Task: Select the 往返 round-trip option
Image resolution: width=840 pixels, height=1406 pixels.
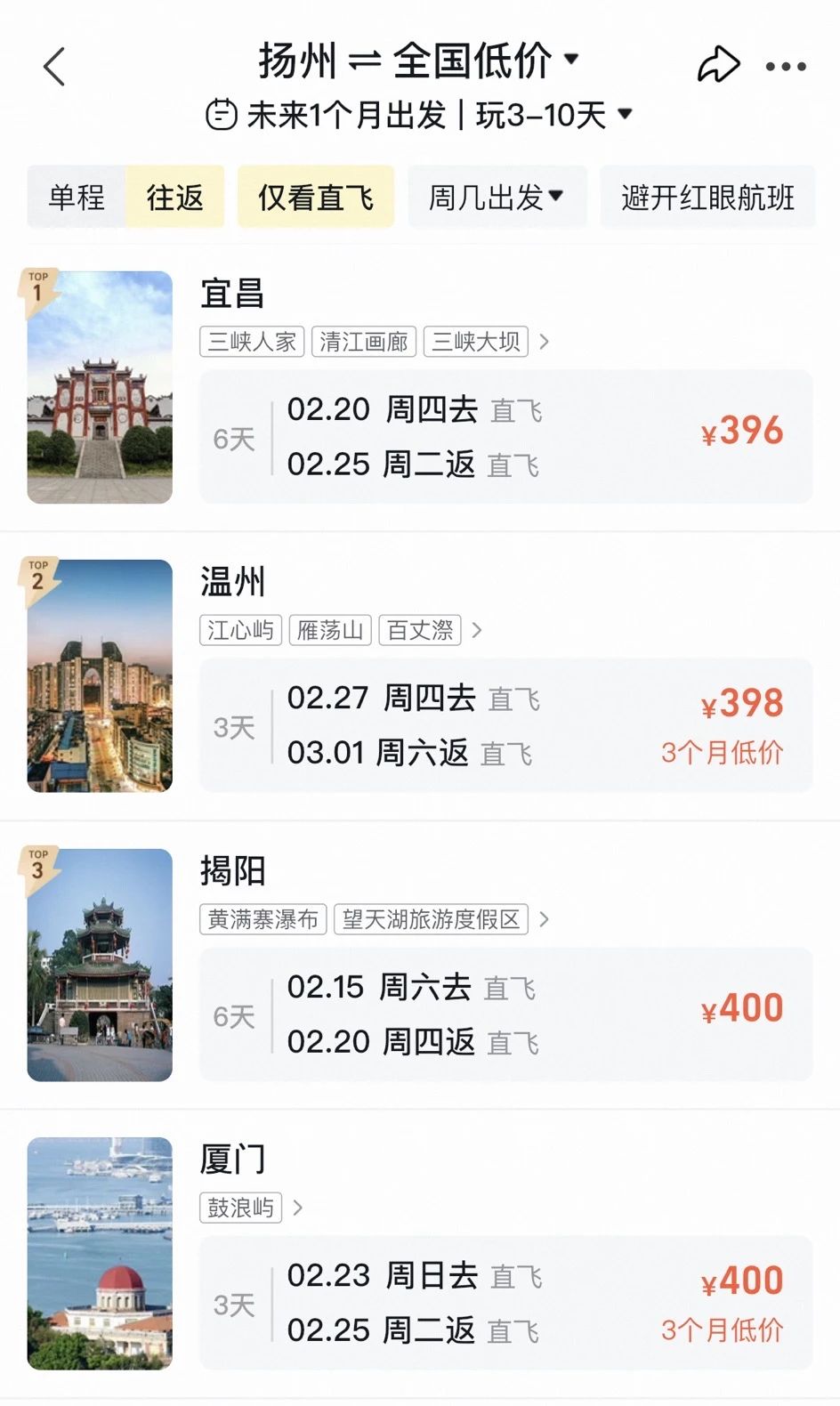Action: point(175,197)
